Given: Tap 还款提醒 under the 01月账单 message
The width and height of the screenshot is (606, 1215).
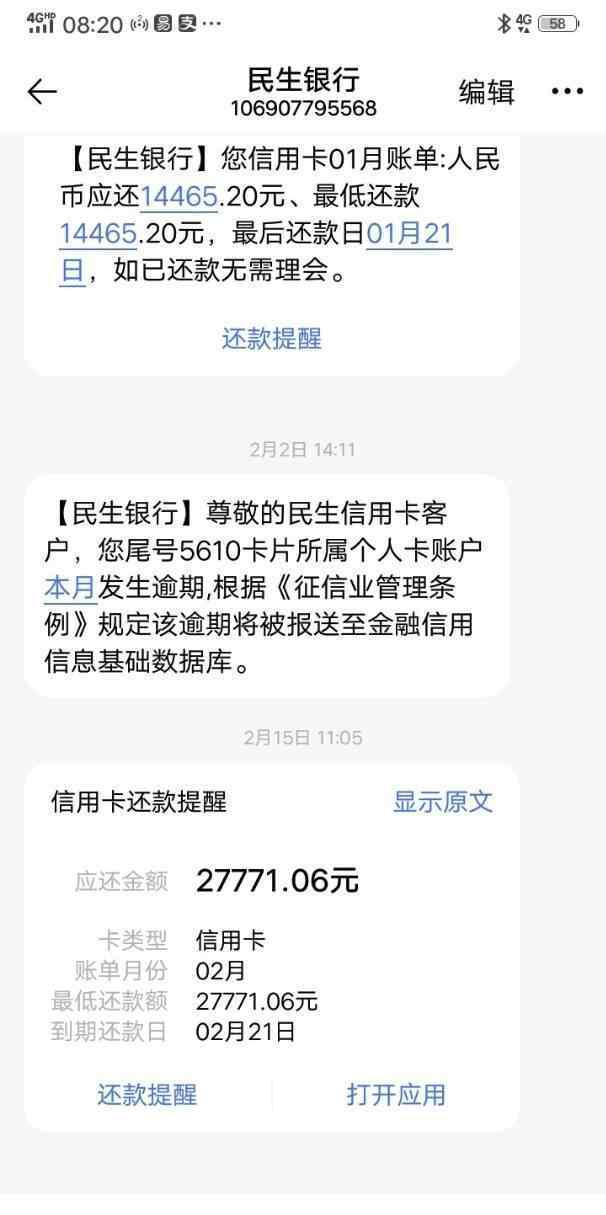Looking at the screenshot, I should pos(271,338).
